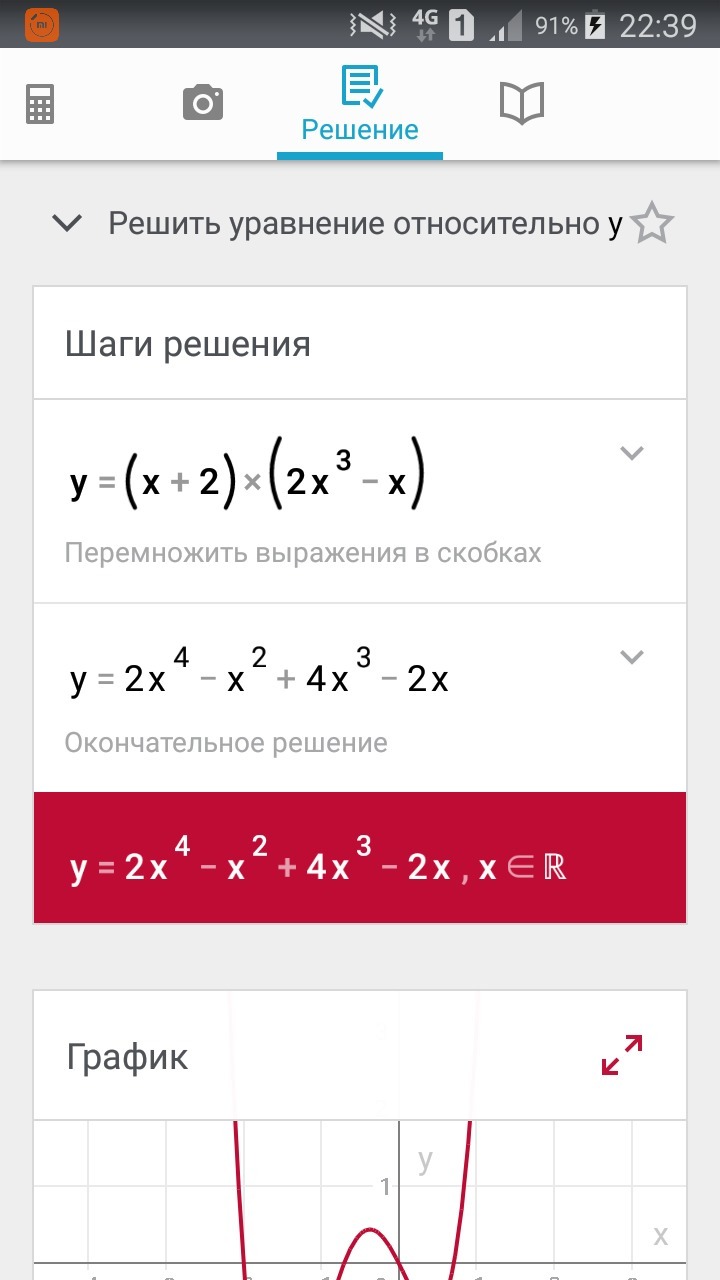Collapse the 'Решить уравнение относительно y' section

(67, 224)
